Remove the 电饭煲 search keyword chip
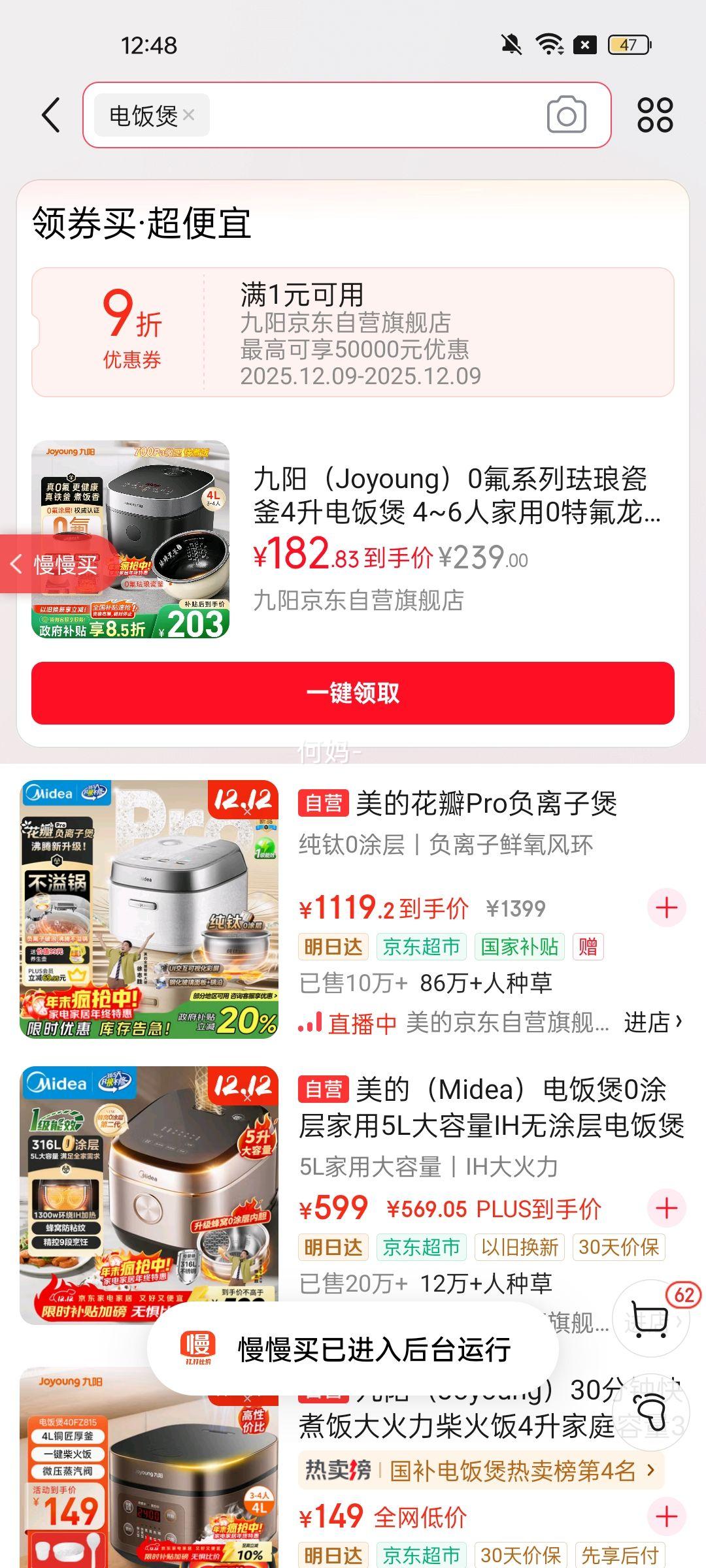Screen dimensions: 706x1568 pos(189,115)
